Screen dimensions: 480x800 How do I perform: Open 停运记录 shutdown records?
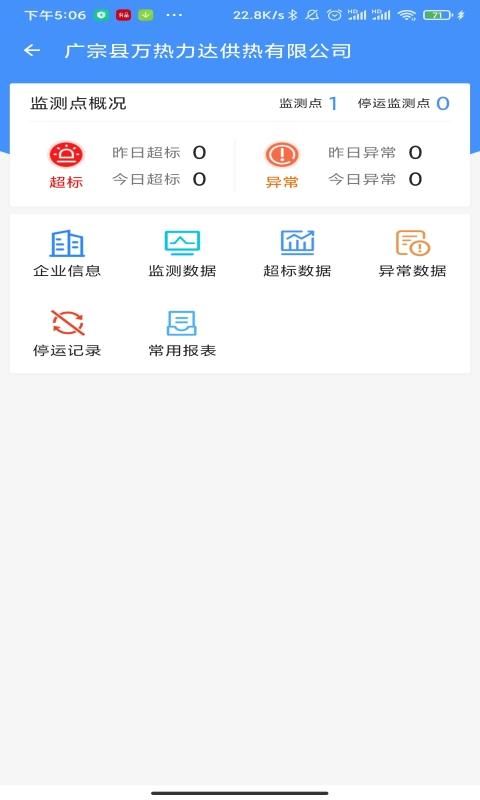(x=67, y=334)
